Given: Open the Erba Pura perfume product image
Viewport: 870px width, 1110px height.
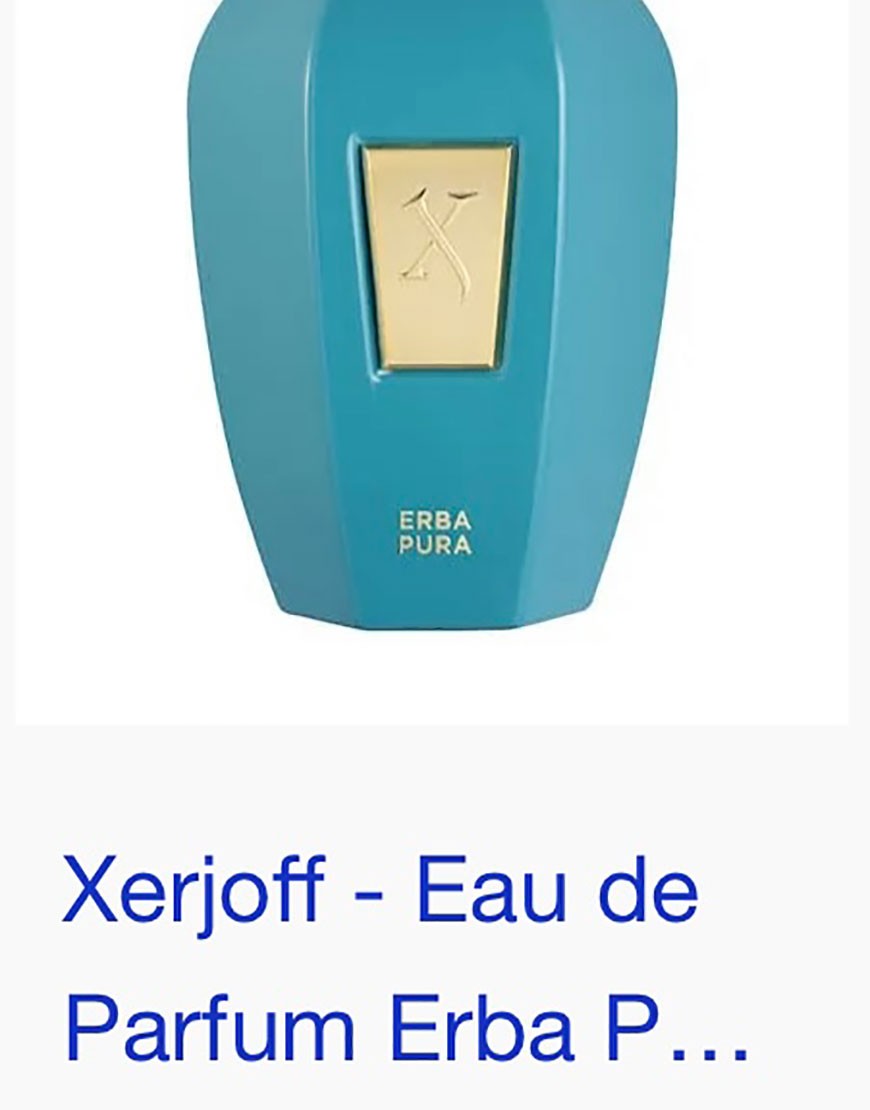Looking at the screenshot, I should (x=433, y=330).
